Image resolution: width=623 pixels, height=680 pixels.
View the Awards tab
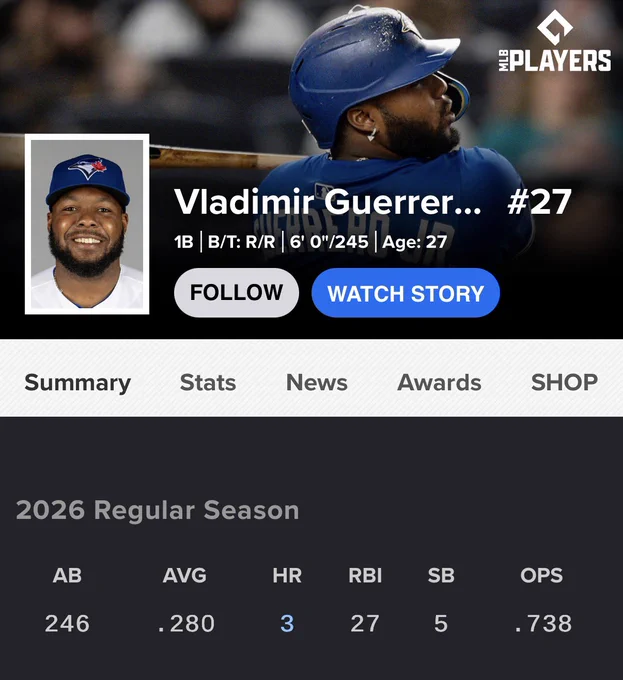439,382
